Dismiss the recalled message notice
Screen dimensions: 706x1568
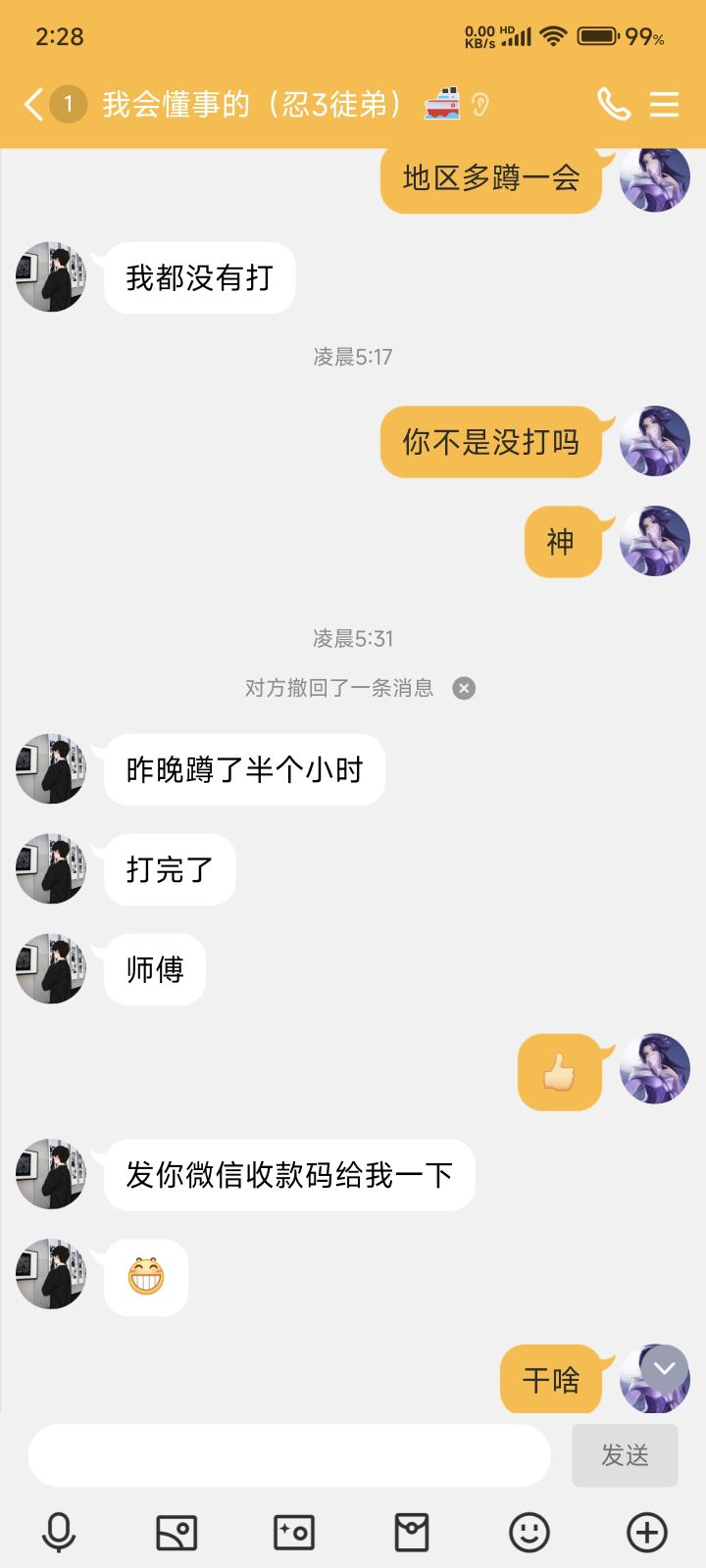(x=463, y=688)
